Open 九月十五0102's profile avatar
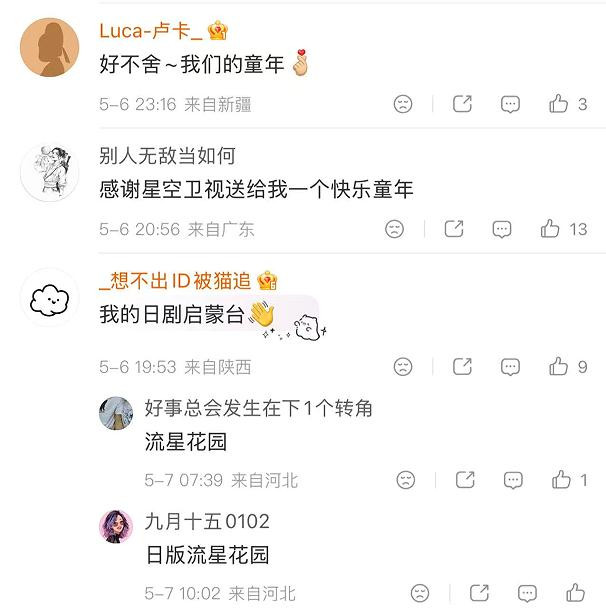Screen dimensions: 606x616 (116, 526)
